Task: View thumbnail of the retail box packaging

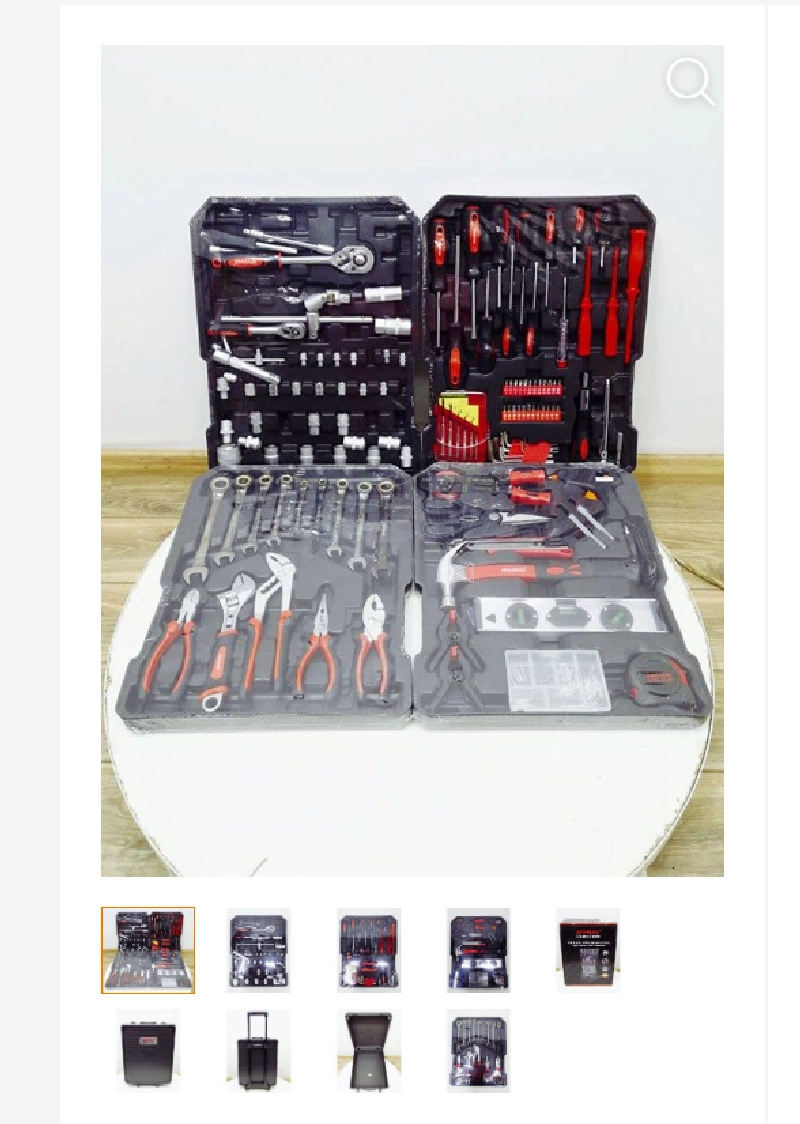Action: (x=588, y=950)
